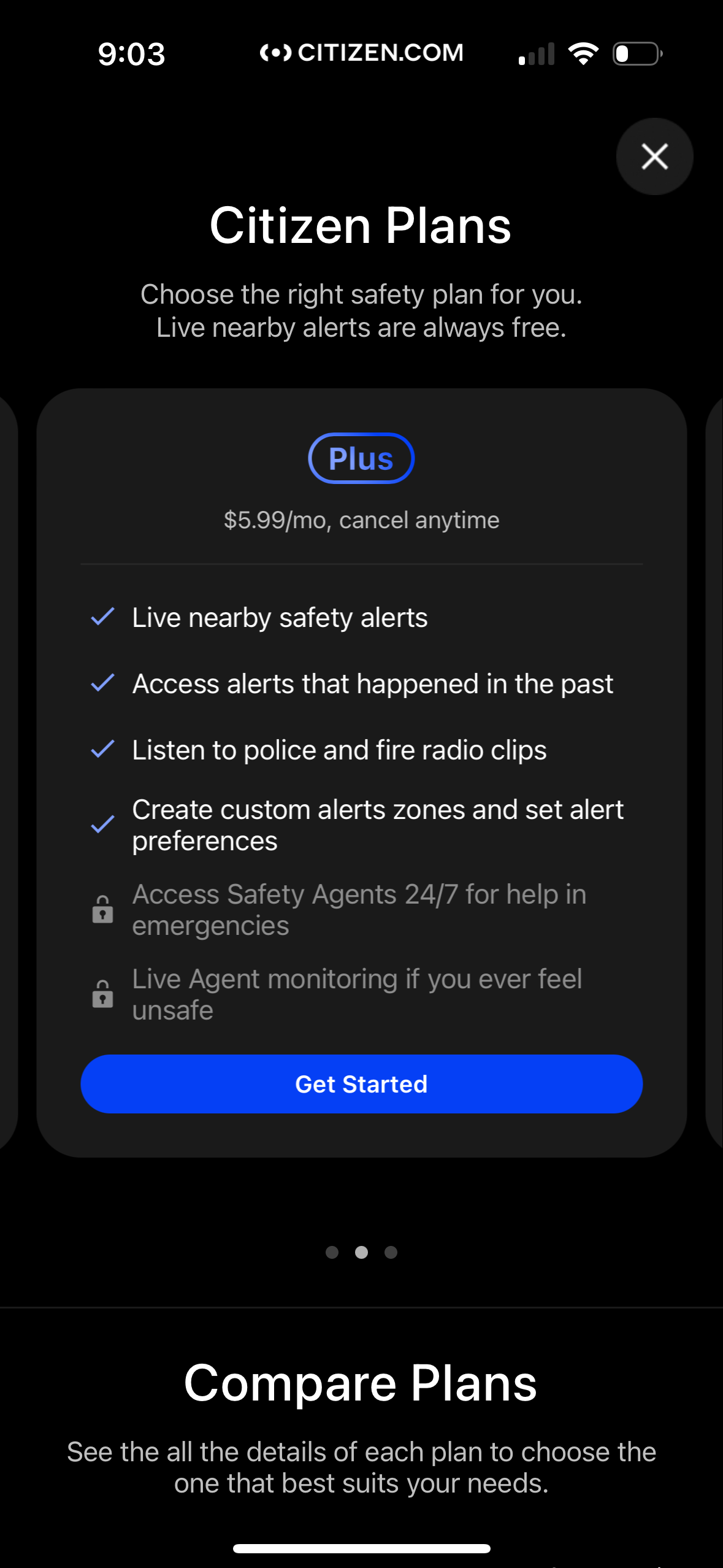Tap the cellular signal bars icon
Screen dimensions: 723x1568
536,53
